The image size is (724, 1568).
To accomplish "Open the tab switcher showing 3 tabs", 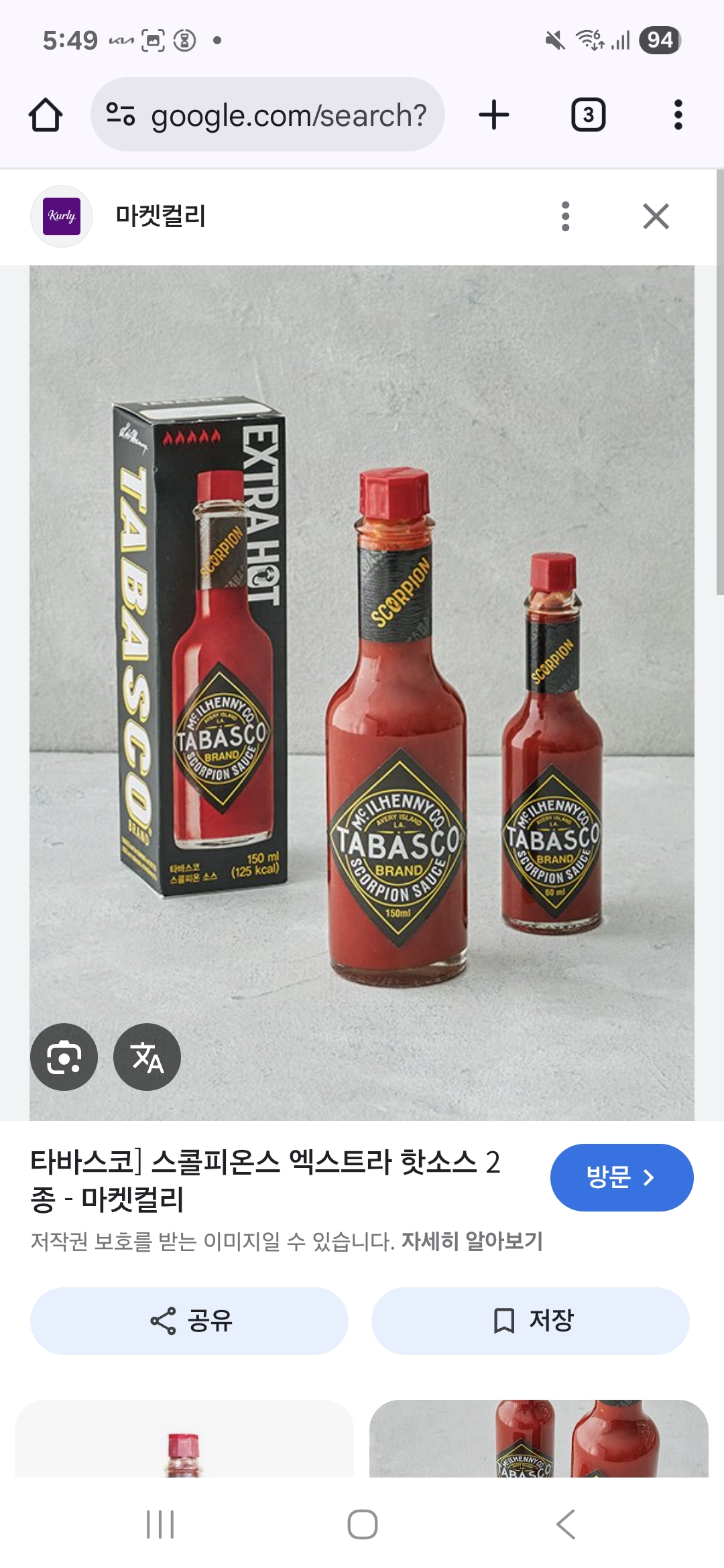I will click(588, 115).
